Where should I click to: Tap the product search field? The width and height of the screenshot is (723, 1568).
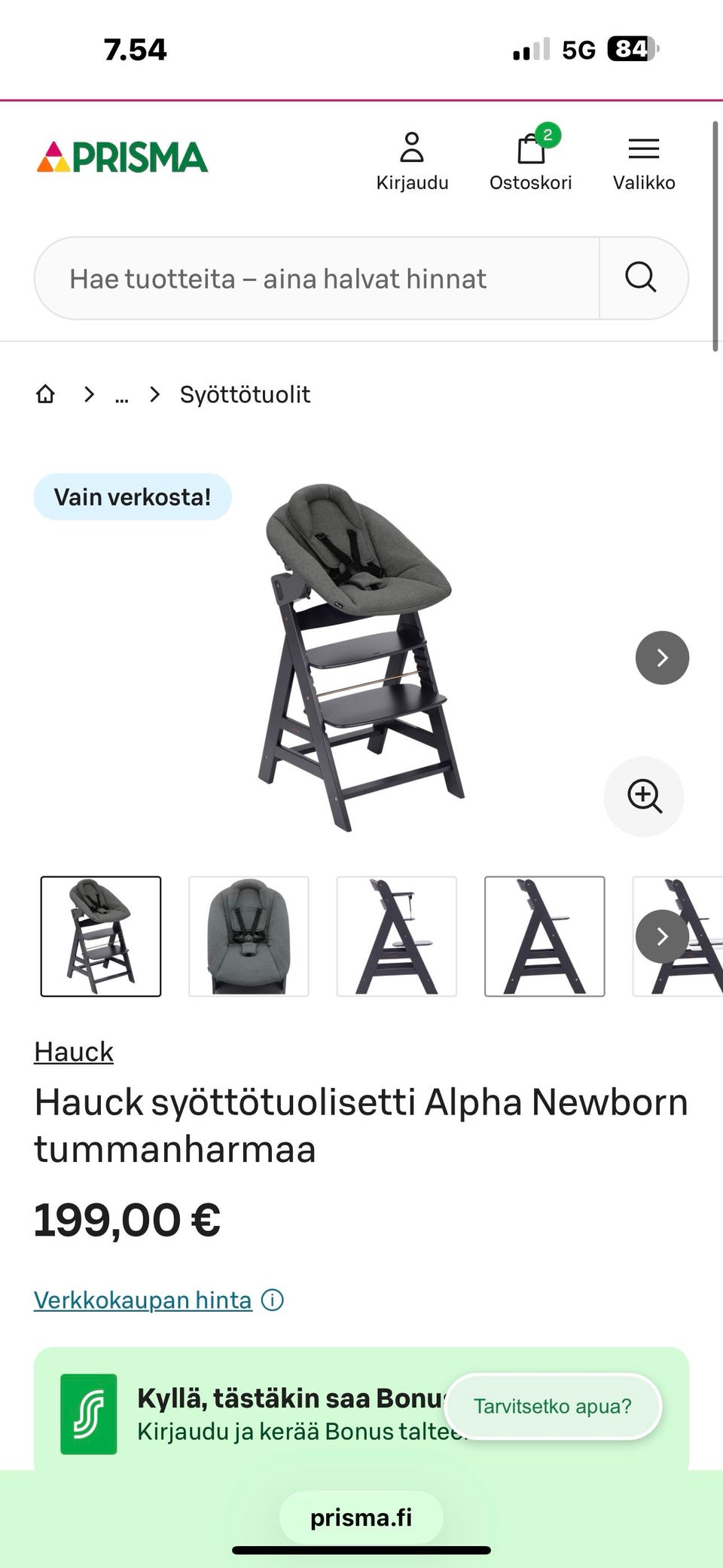(316, 279)
